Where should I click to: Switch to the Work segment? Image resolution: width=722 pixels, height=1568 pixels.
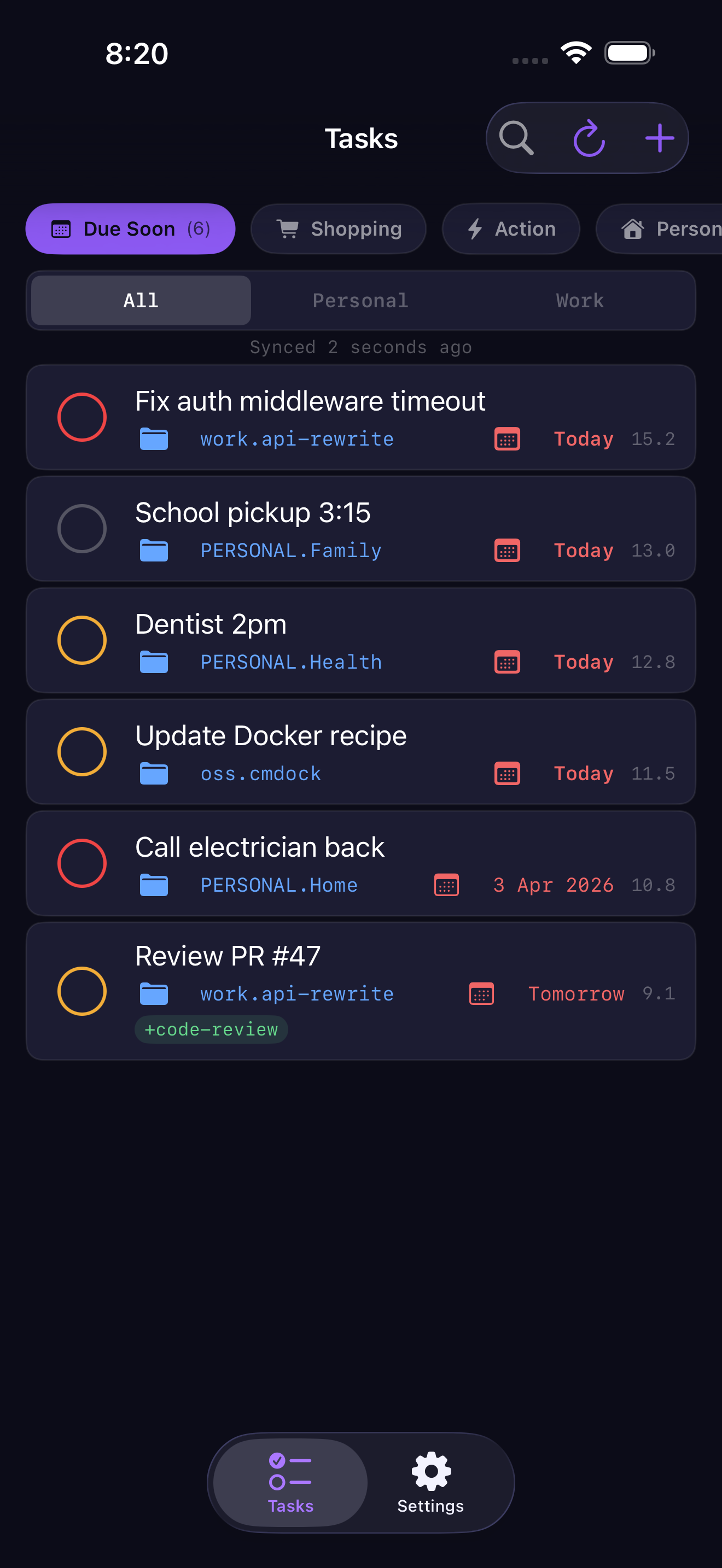(x=579, y=300)
